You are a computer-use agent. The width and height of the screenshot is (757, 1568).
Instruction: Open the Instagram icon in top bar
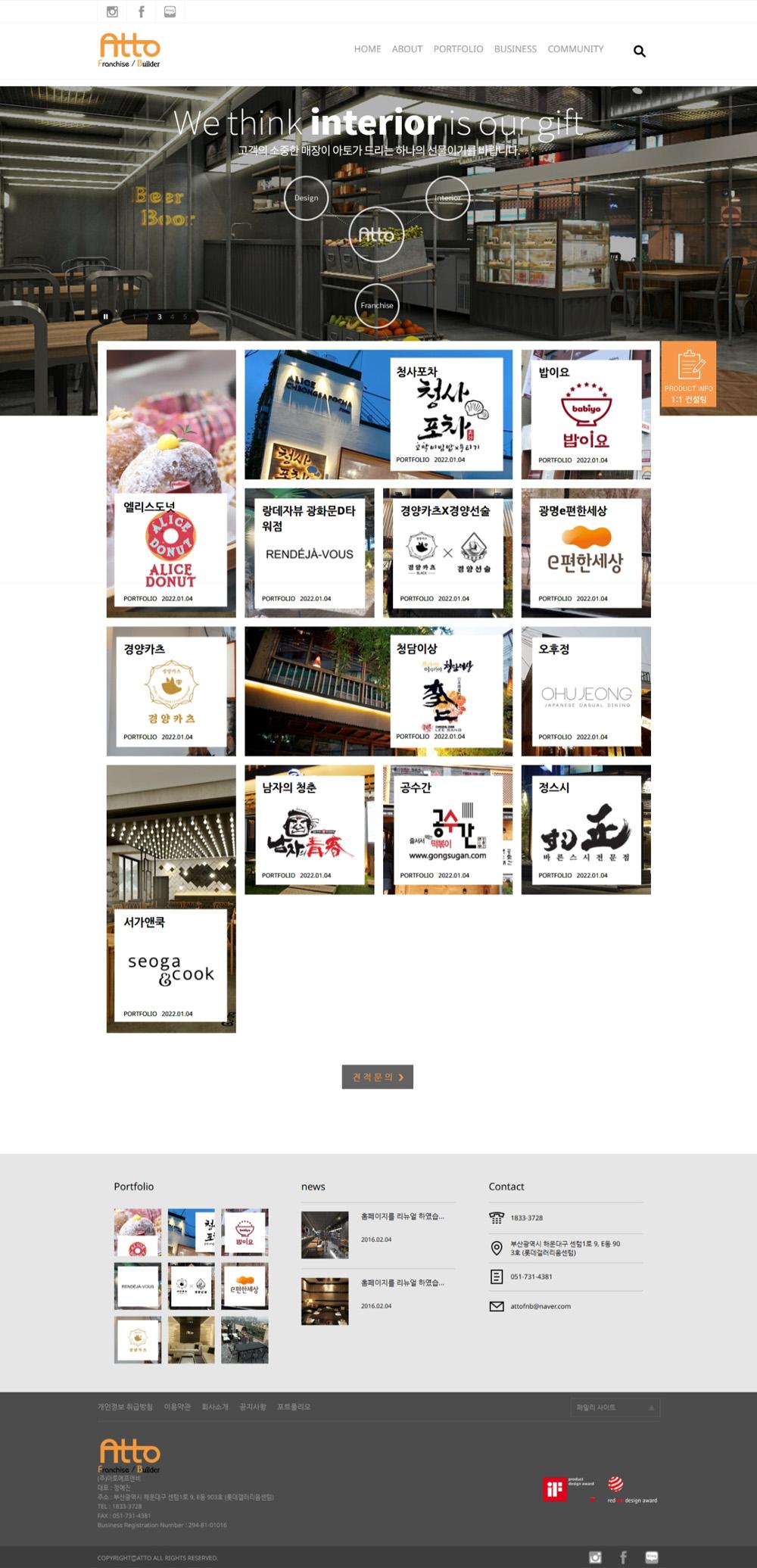(112, 11)
